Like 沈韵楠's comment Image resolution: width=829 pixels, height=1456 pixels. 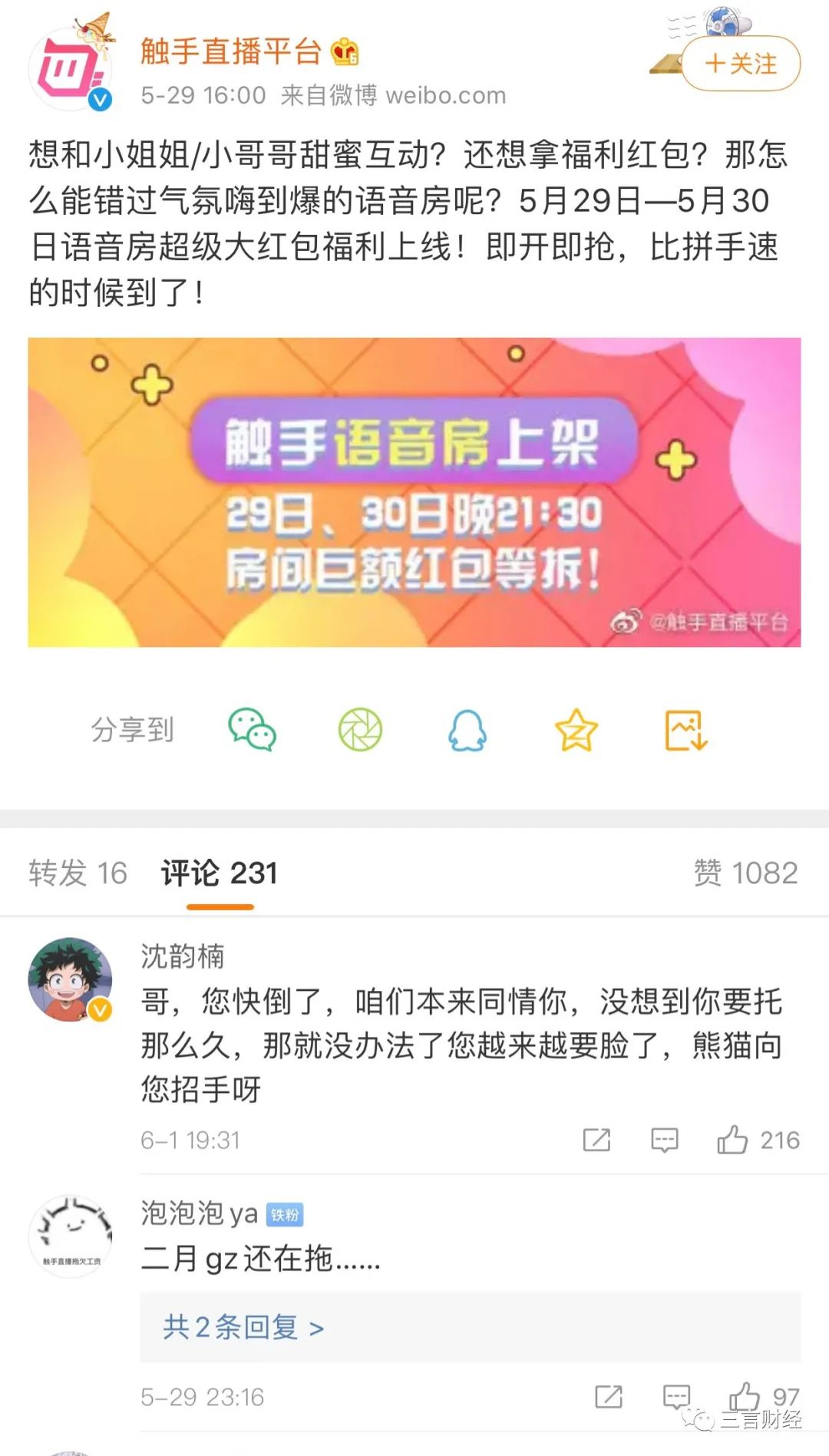(x=732, y=1140)
